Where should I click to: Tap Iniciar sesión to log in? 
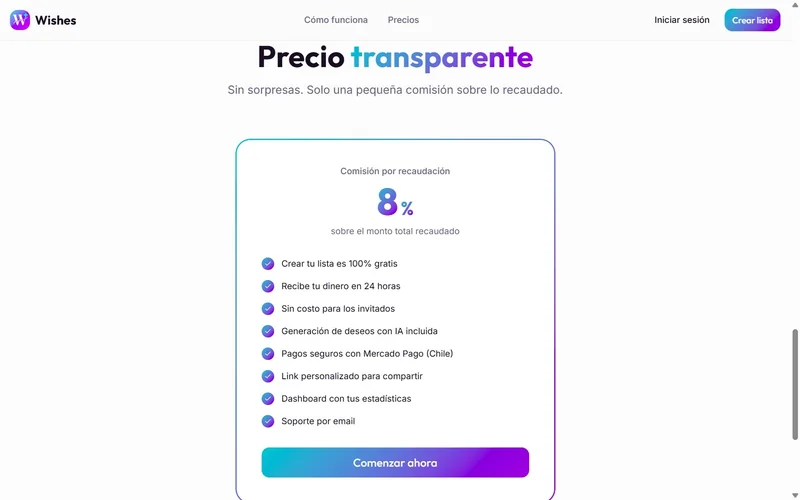click(x=682, y=20)
